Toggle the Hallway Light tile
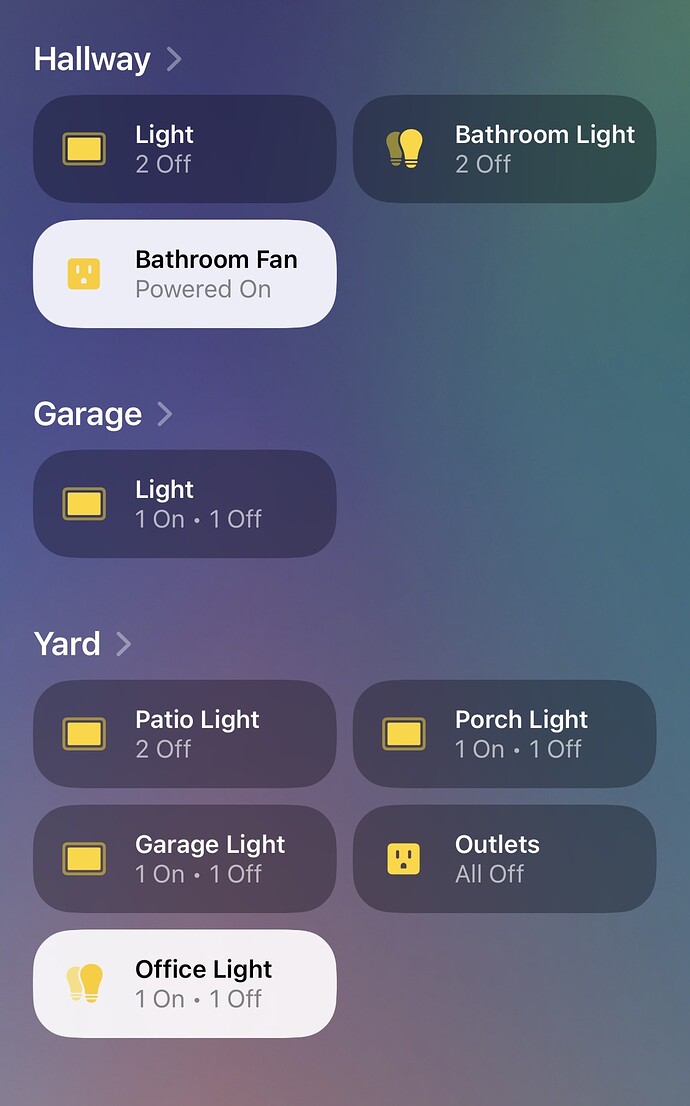690x1106 pixels. [x=85, y=149]
